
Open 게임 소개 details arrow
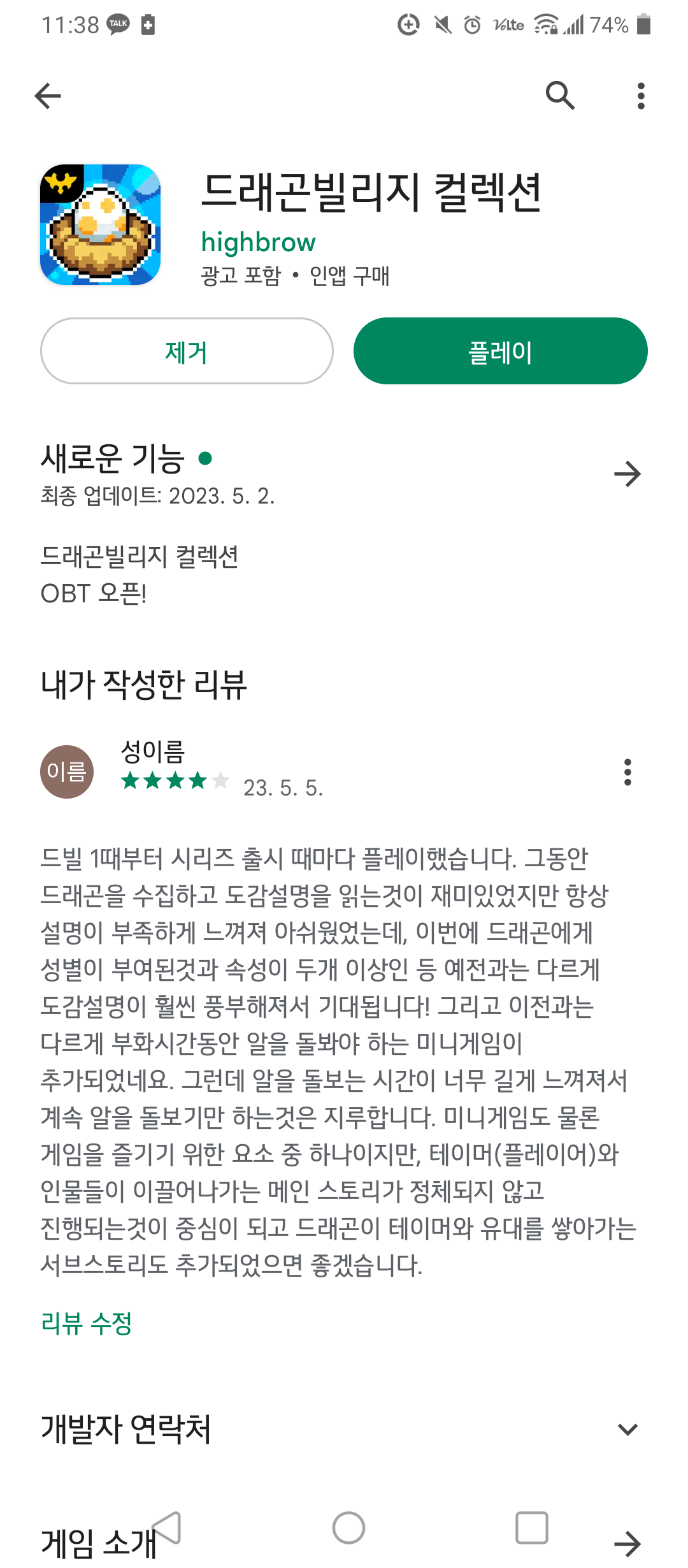pos(627,1543)
